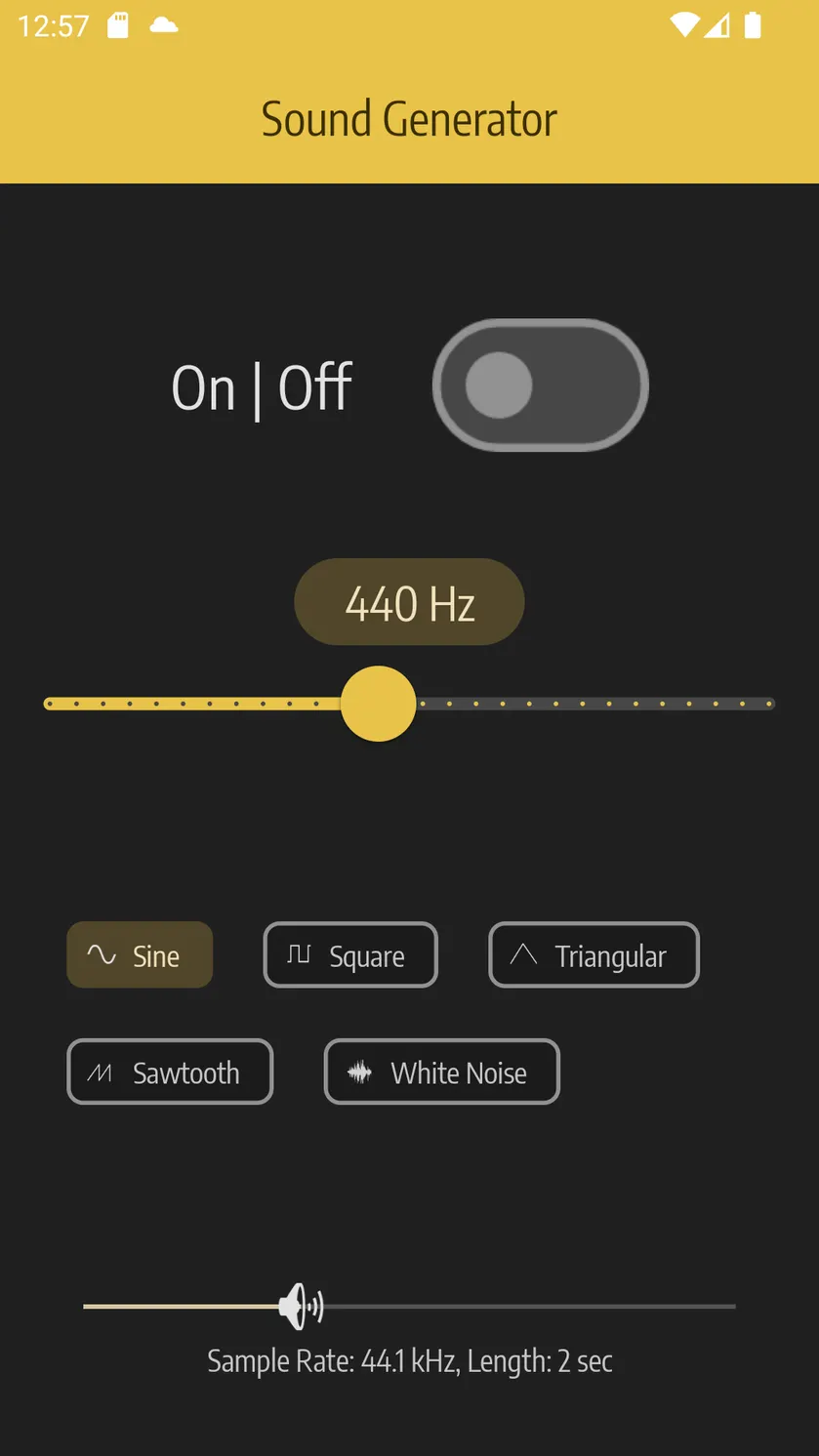Tap the frequency slider's yellow thumb
Image resolution: width=819 pixels, height=1456 pixels.
click(x=379, y=704)
